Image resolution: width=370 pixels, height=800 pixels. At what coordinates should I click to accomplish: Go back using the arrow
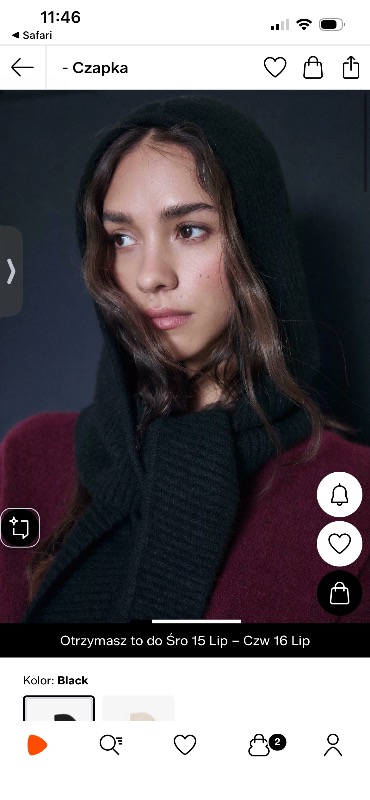click(22, 67)
